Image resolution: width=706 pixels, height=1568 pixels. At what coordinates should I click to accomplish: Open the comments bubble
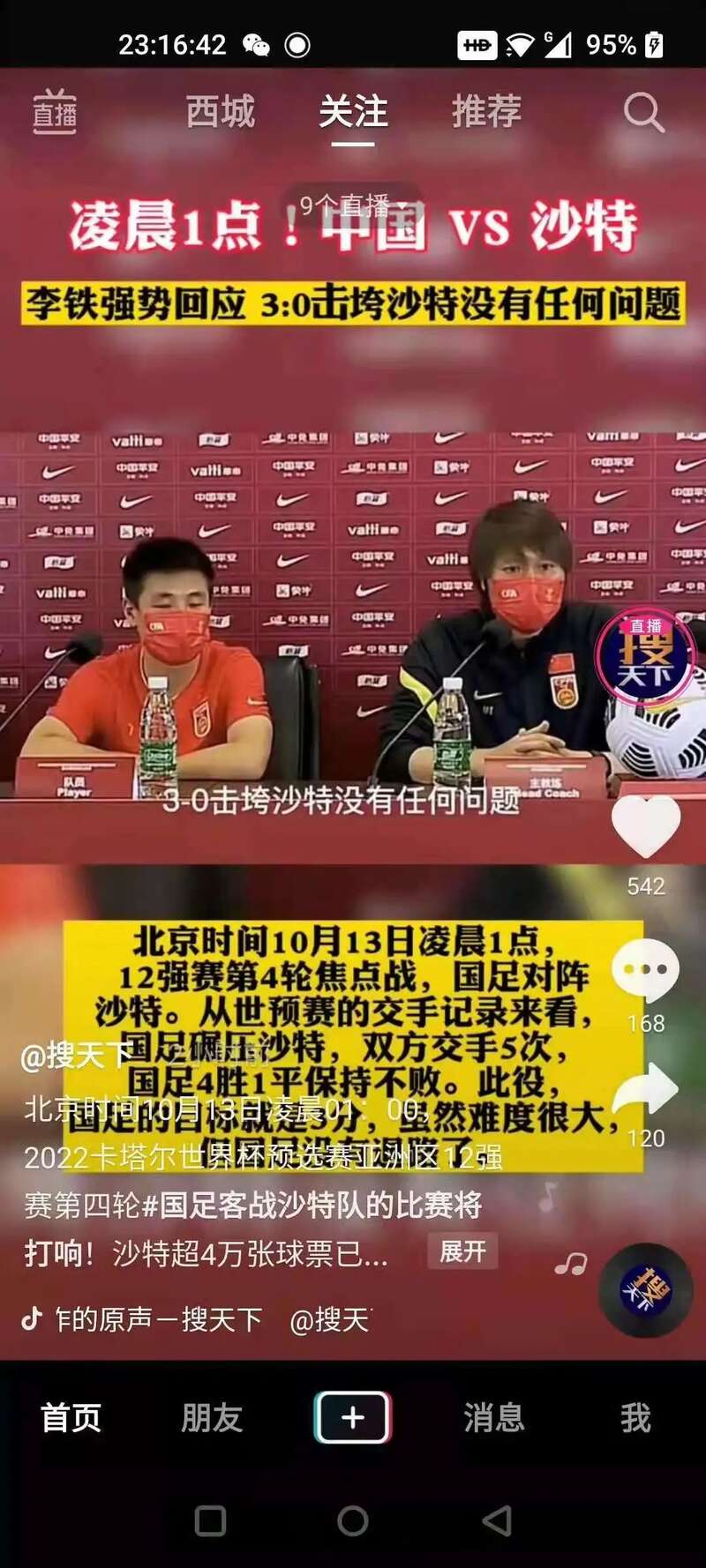coord(646,971)
